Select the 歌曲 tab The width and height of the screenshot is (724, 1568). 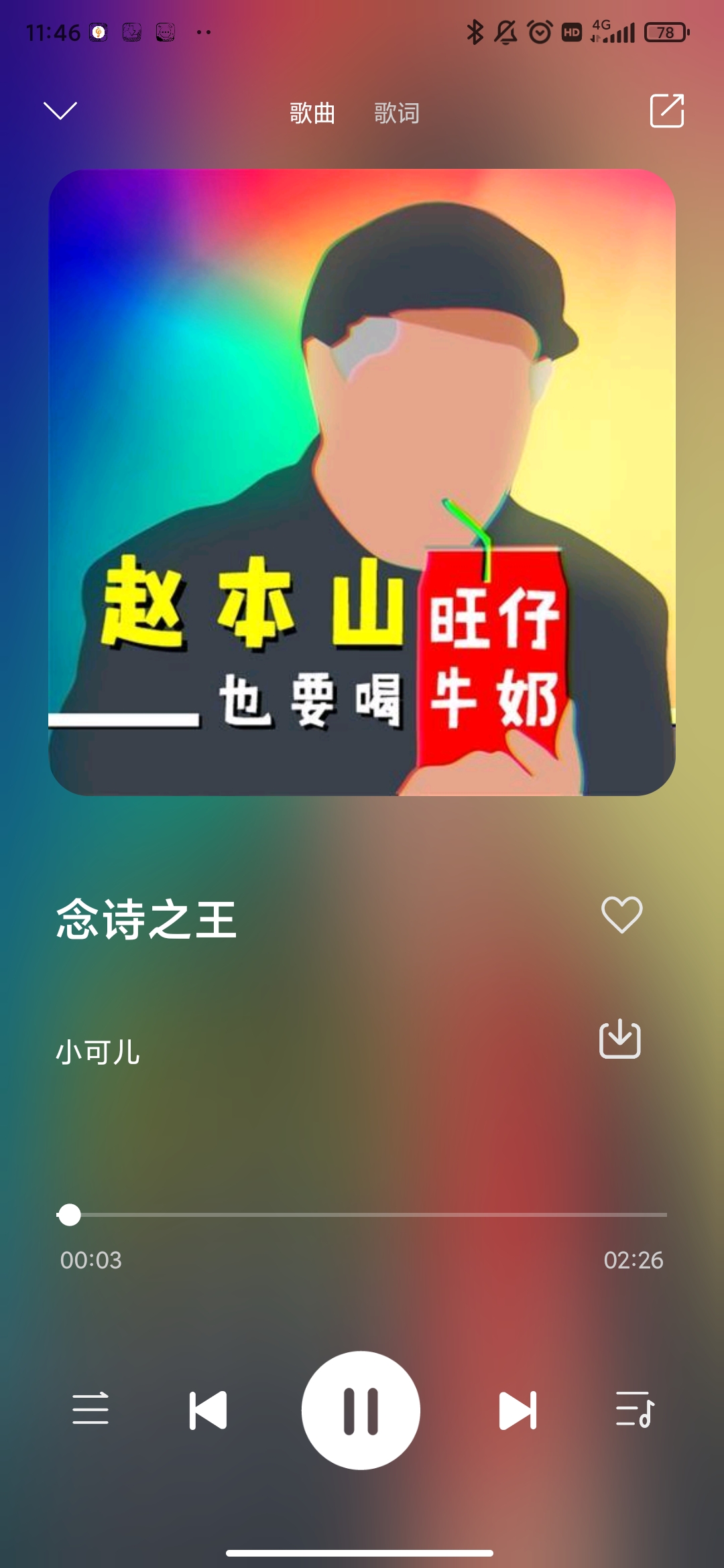click(310, 113)
